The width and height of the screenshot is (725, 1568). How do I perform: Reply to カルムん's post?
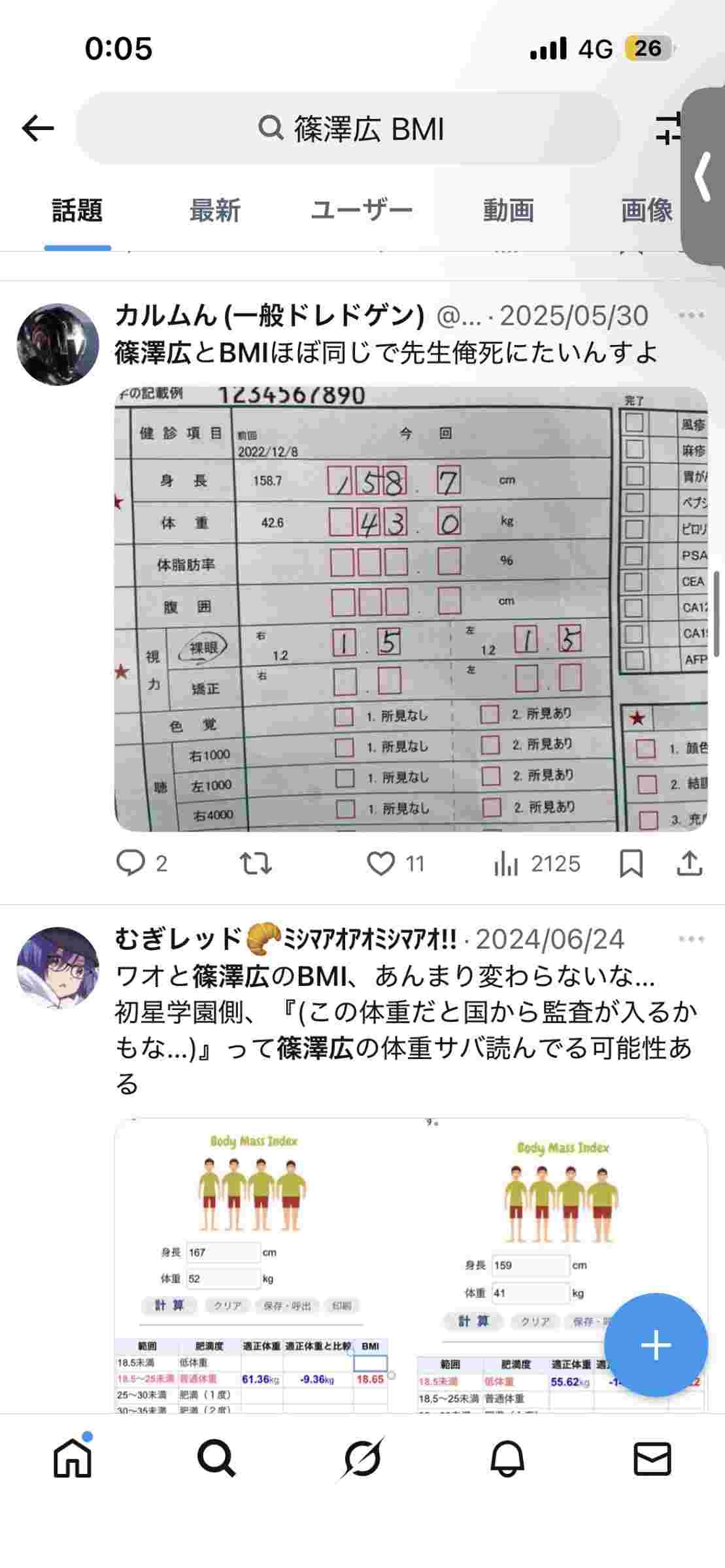[131, 863]
